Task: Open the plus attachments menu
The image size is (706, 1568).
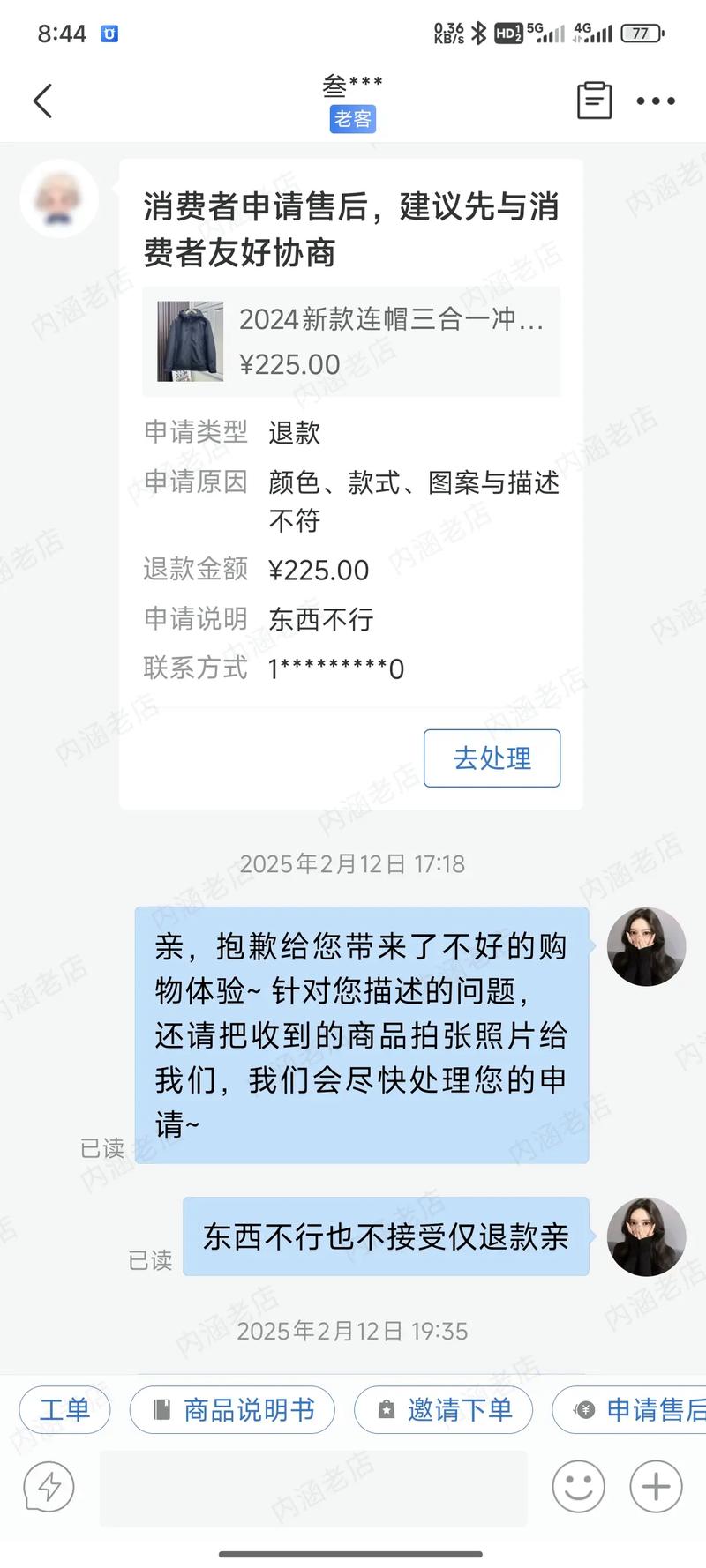Action: [656, 1487]
